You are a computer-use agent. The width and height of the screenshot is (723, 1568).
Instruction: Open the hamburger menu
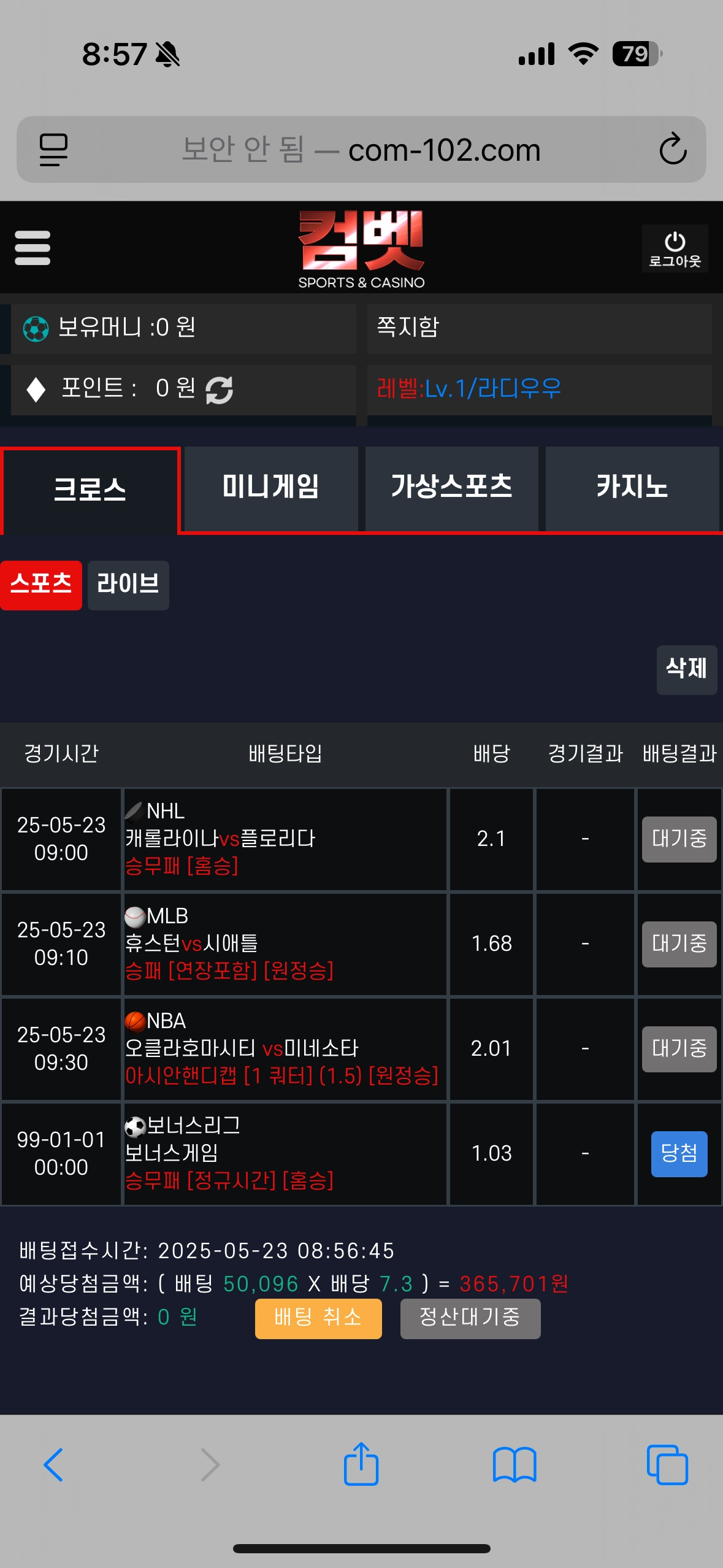coord(33,248)
